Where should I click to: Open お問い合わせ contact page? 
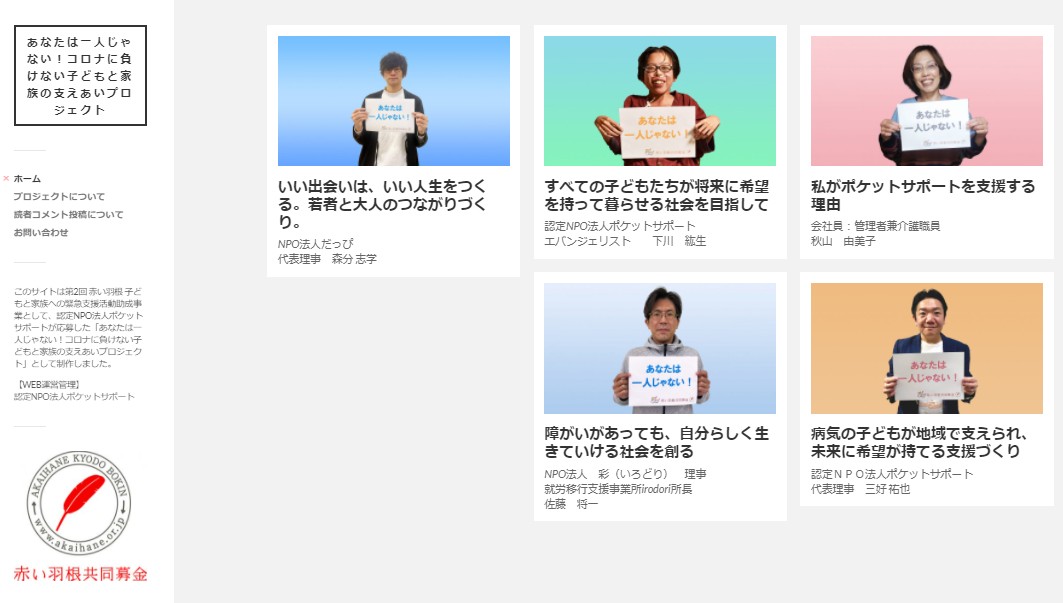click(x=41, y=233)
